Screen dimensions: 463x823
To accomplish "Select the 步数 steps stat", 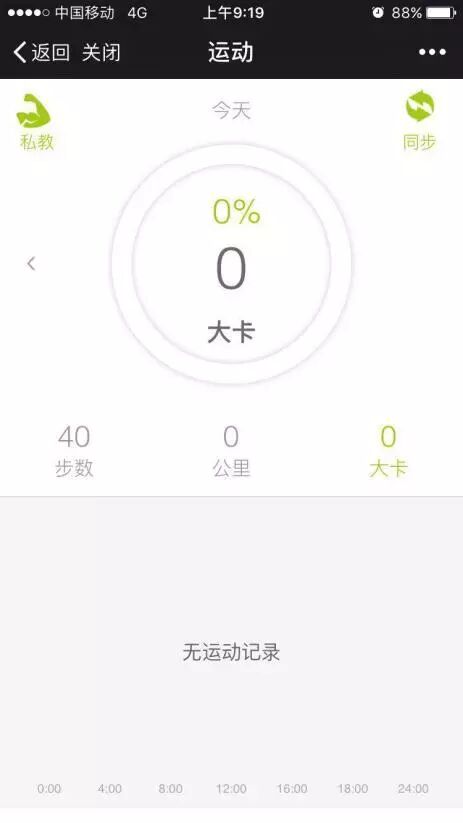I will click(74, 451).
